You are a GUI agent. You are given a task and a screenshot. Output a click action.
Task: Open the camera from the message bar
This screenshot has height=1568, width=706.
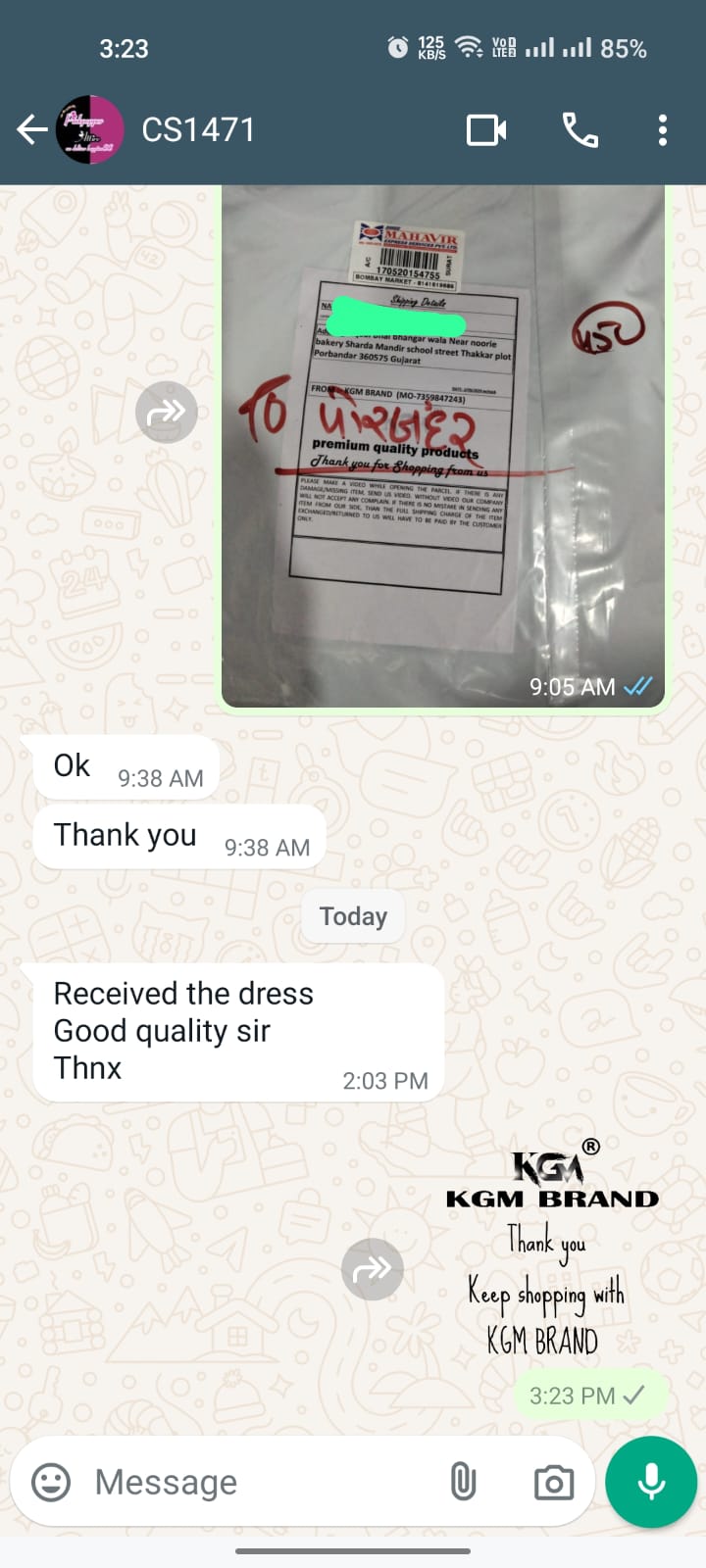[554, 1482]
